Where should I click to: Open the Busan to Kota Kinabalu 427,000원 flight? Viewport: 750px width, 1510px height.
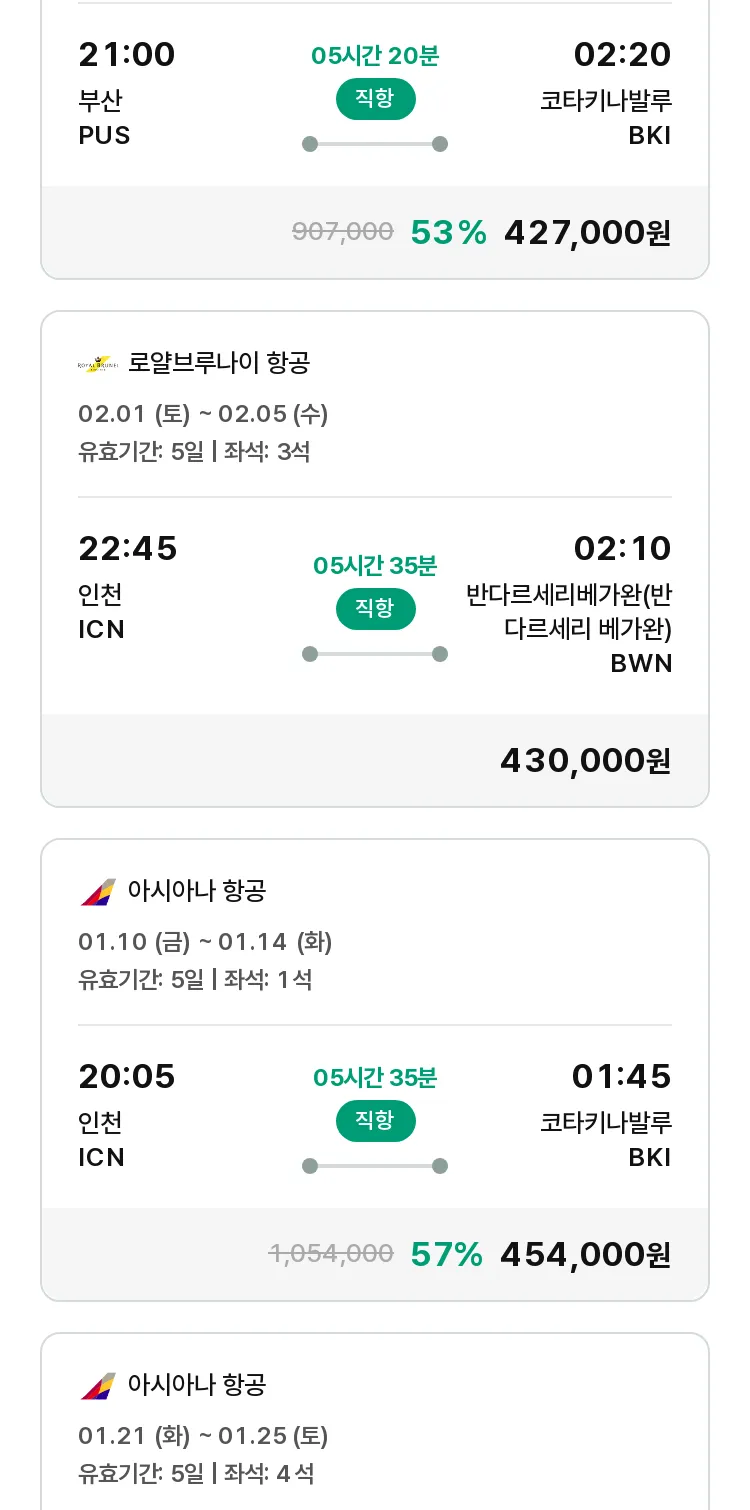[375, 139]
